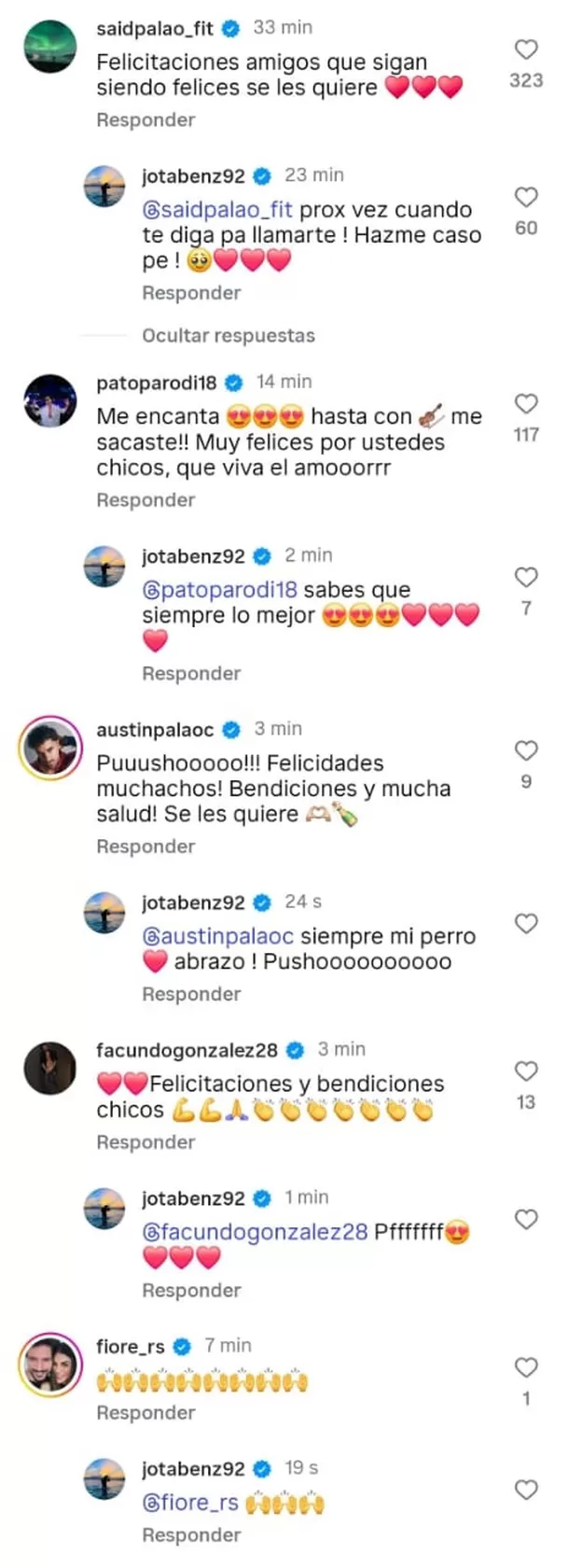The image size is (568, 1568).
Task: Like facundogonzalez28's comment
Action: tap(526, 1071)
